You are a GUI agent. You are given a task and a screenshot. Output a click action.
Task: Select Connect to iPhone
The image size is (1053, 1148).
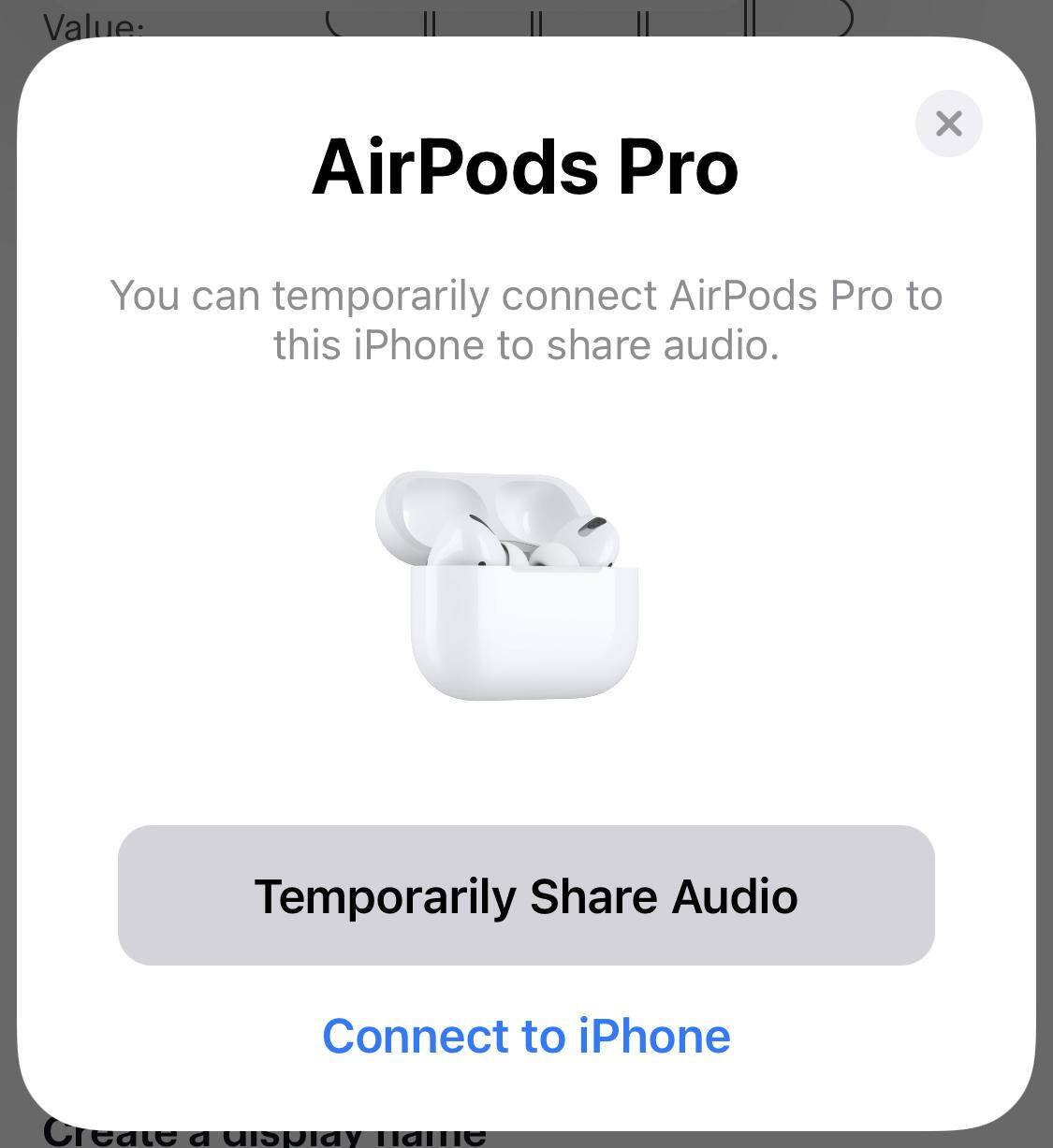pyautogui.click(x=526, y=1036)
